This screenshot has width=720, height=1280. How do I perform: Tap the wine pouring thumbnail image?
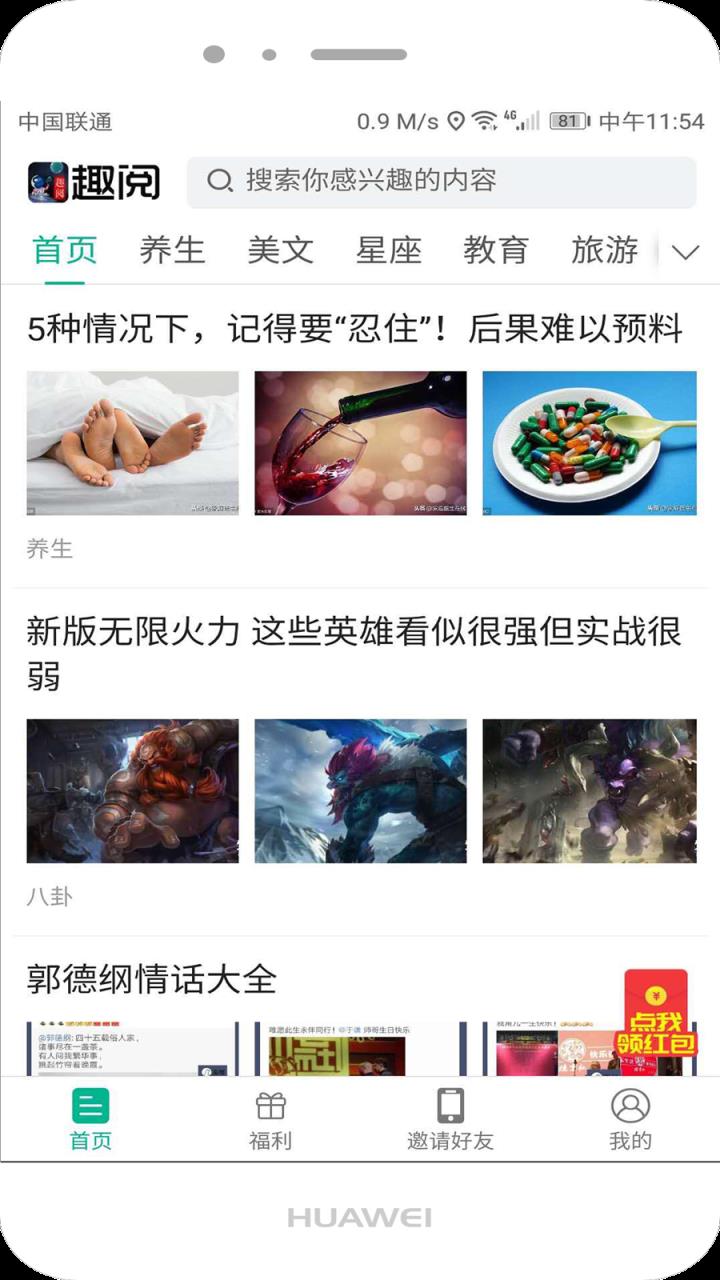point(358,443)
